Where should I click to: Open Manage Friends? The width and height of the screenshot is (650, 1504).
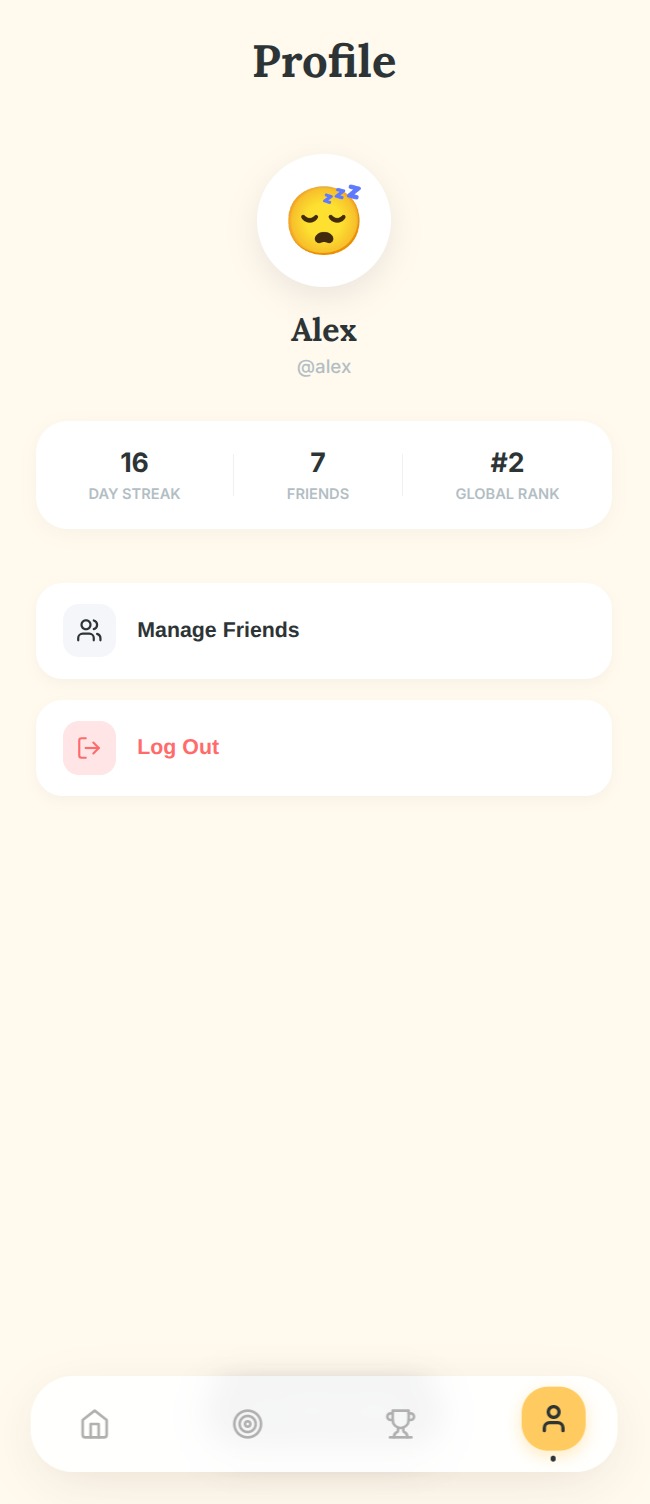pyautogui.click(x=323, y=631)
